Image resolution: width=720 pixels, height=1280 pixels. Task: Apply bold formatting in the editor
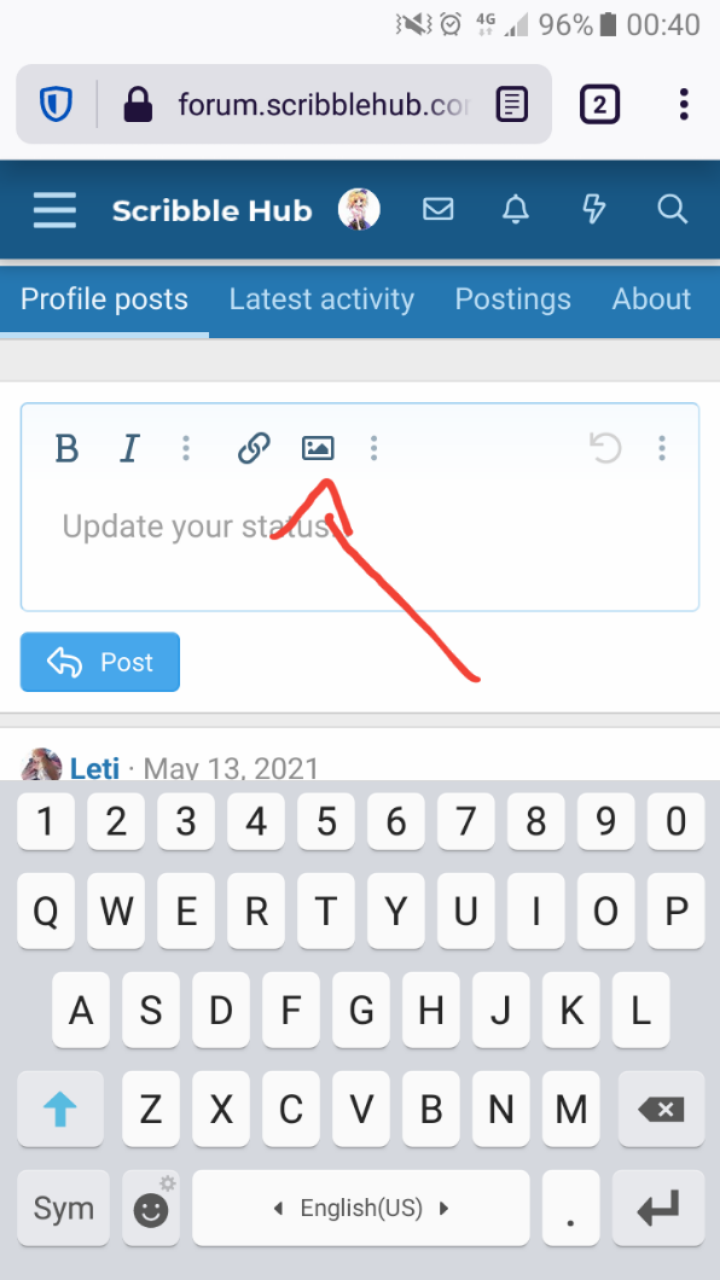click(66, 449)
